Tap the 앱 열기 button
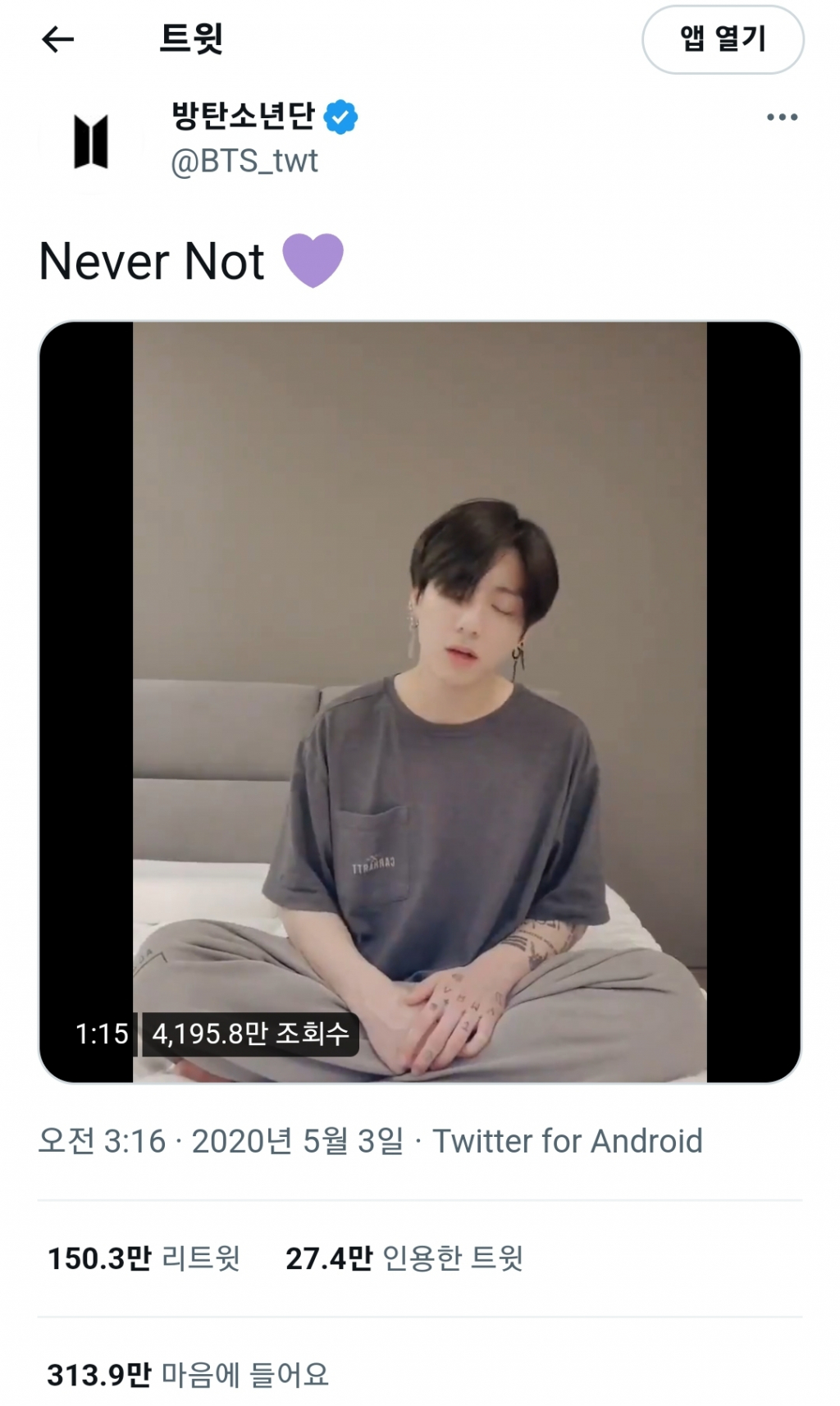The height and width of the screenshot is (1406, 840). click(x=722, y=39)
